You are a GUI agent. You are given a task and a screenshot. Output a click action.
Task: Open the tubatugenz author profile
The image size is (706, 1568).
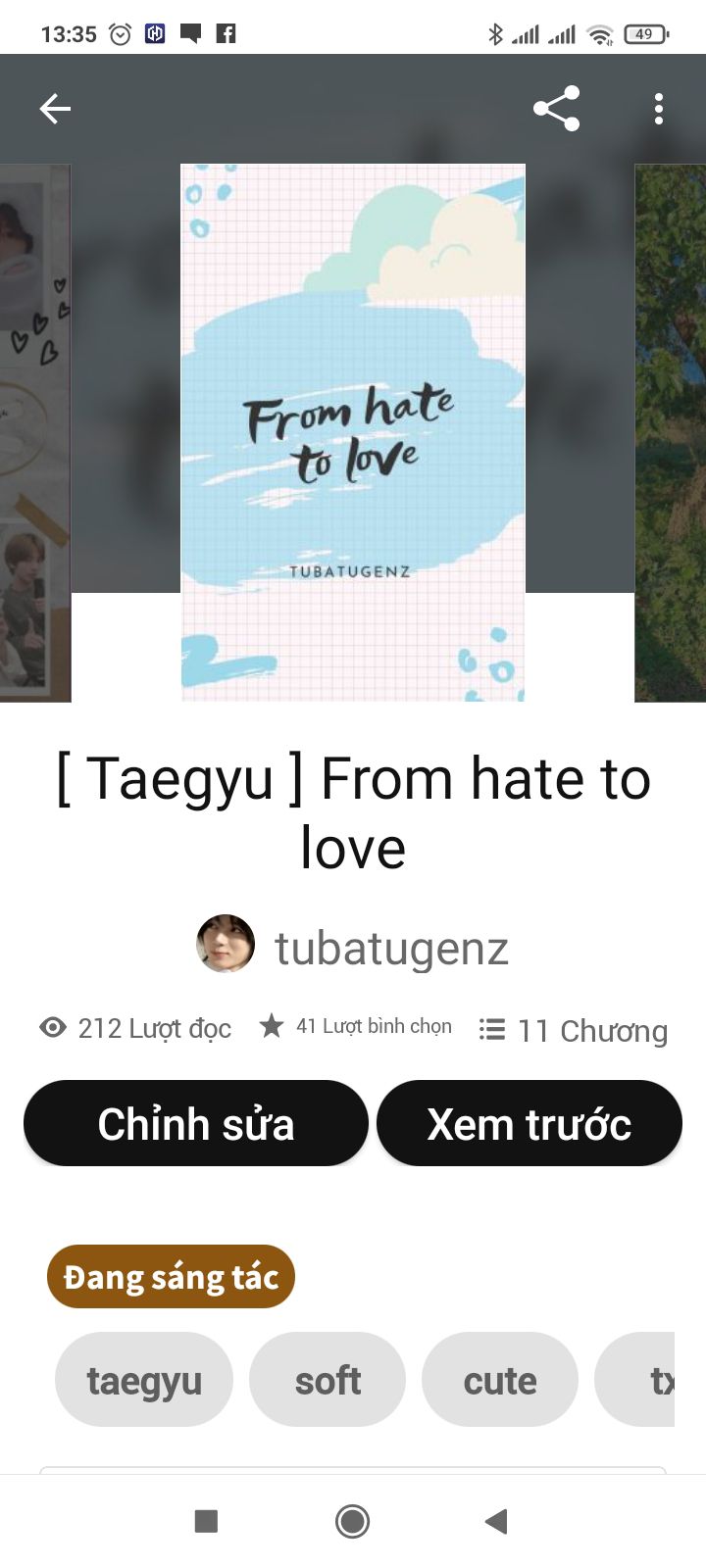tap(353, 947)
